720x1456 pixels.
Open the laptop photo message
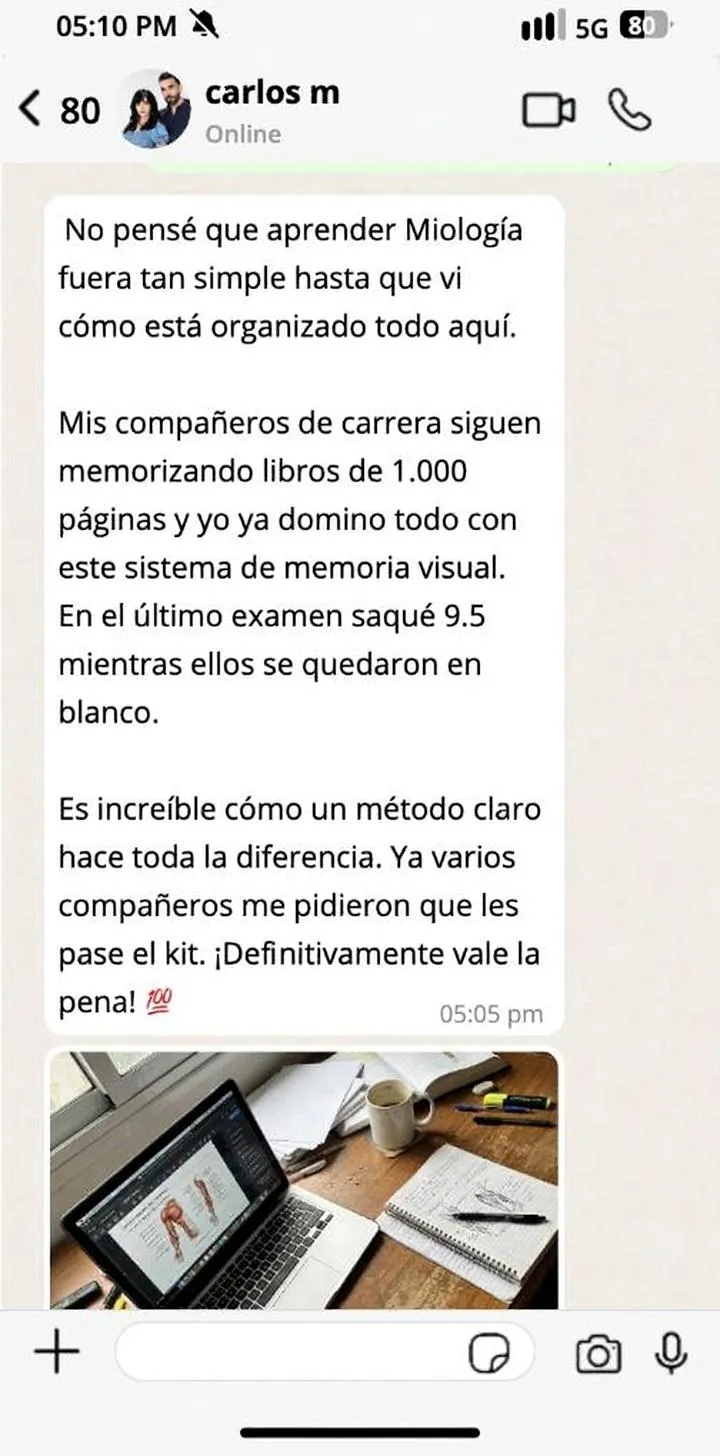point(304,1178)
